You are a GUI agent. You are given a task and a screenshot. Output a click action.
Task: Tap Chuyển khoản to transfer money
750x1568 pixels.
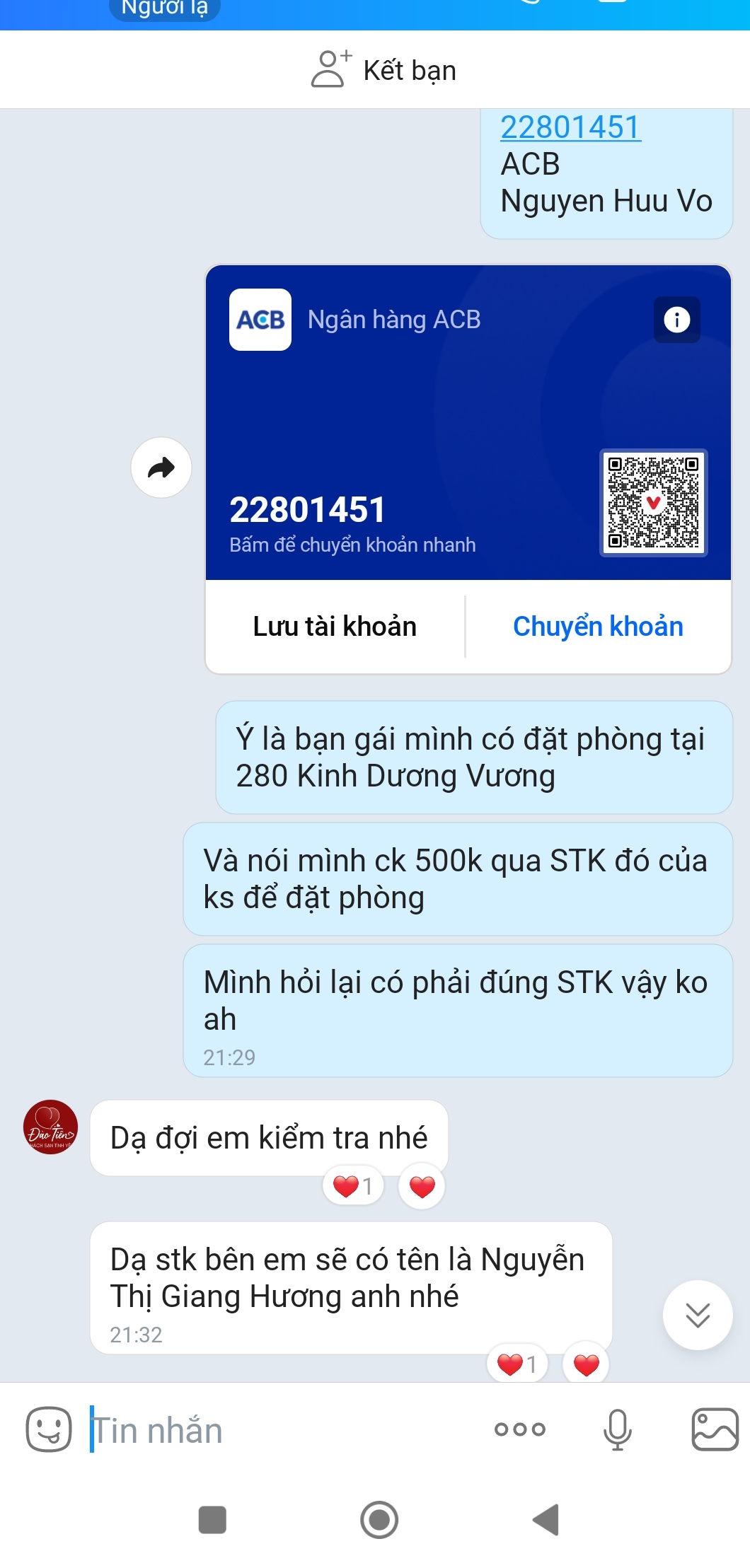pyautogui.click(x=598, y=627)
